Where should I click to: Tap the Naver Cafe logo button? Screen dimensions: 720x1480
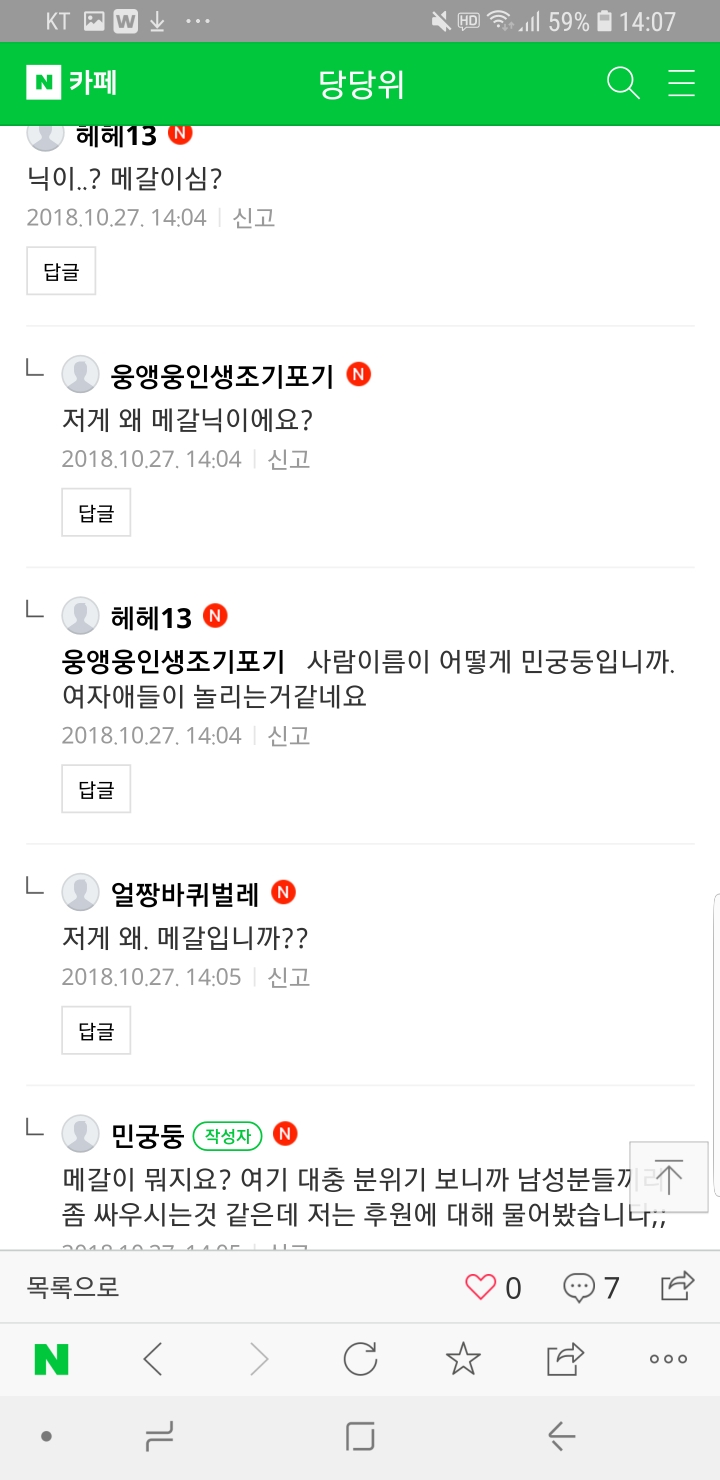pos(72,83)
